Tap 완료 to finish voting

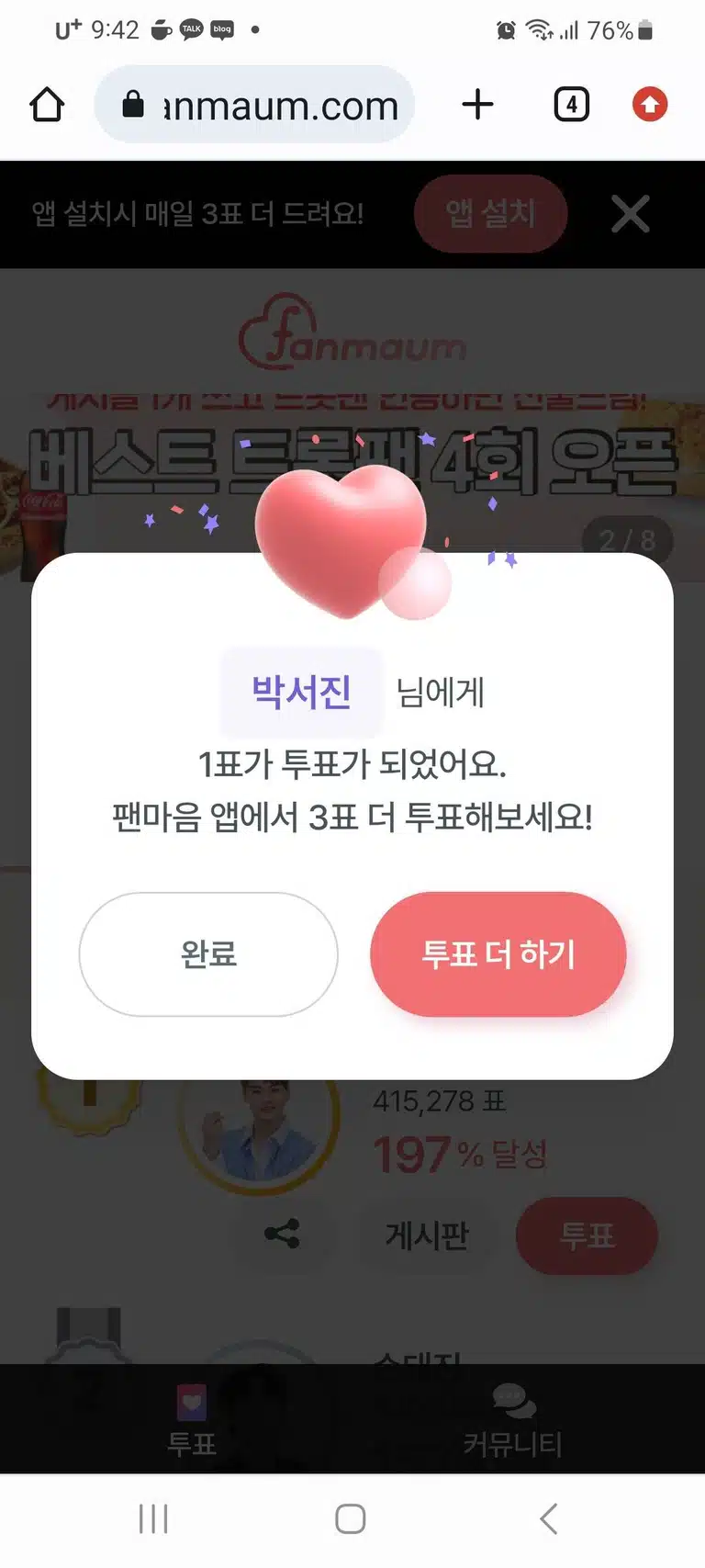208,954
